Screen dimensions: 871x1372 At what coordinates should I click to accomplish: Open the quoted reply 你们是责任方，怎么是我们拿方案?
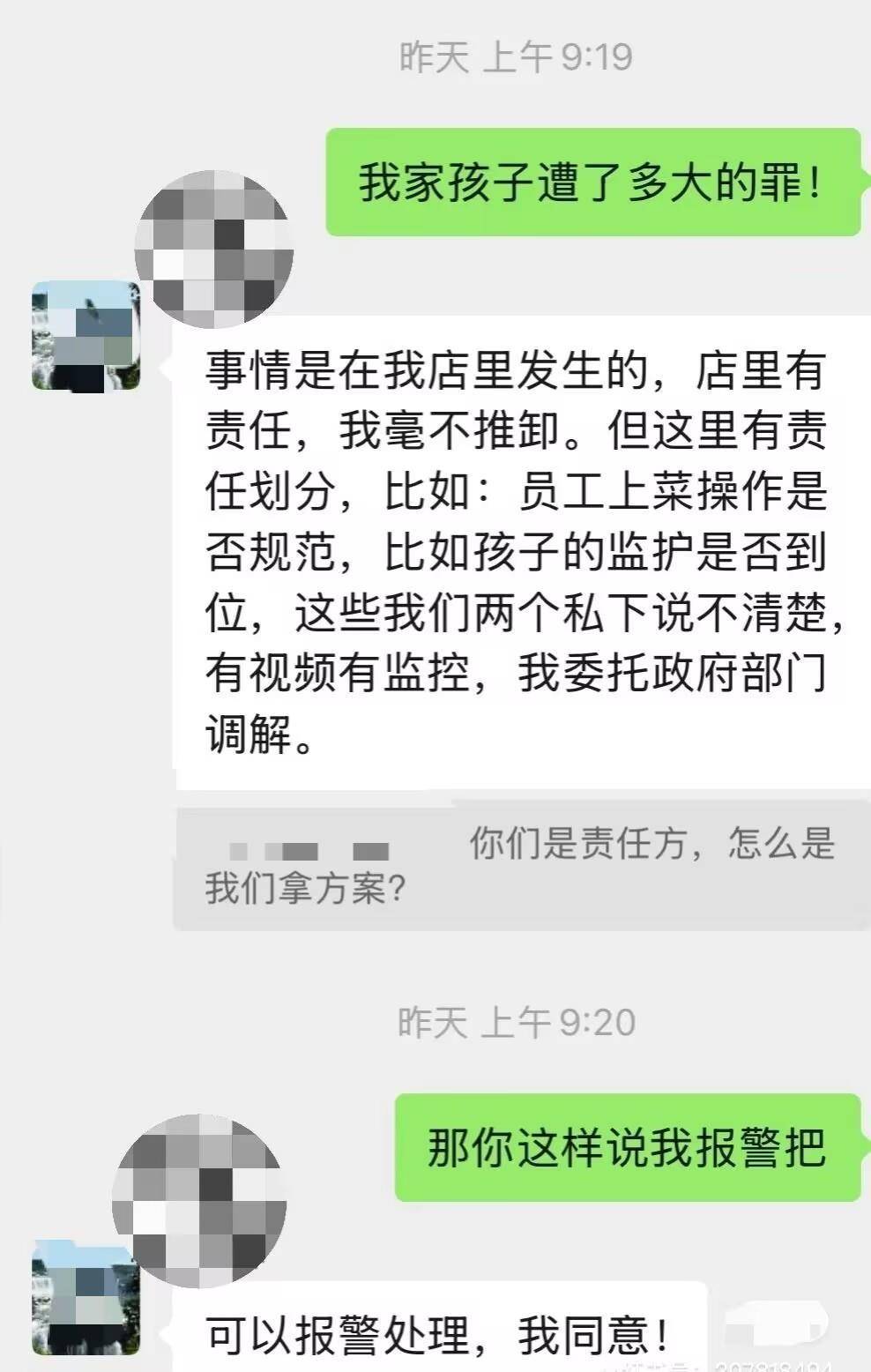pos(520,867)
